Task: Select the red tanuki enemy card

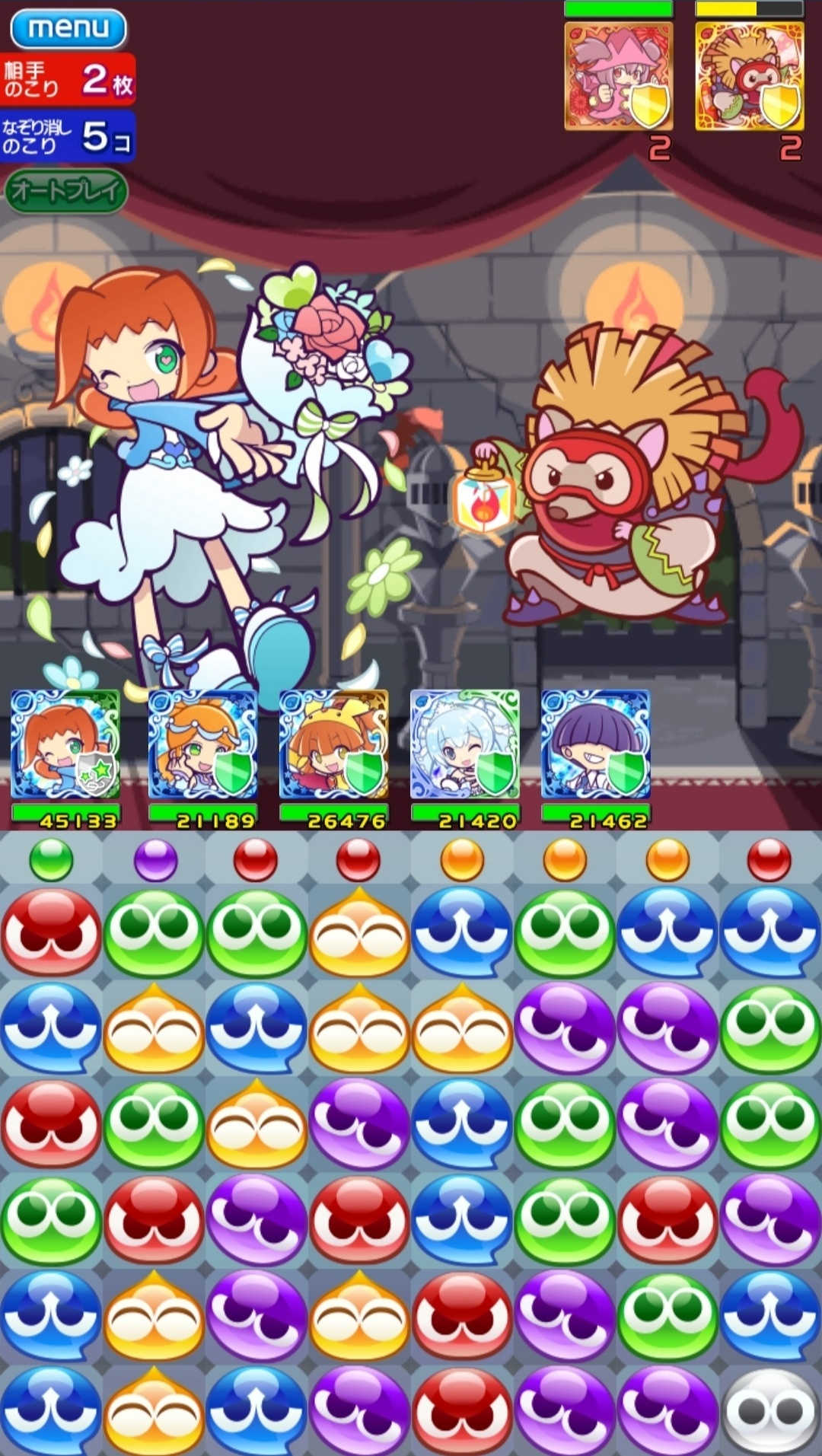Action: (749, 76)
